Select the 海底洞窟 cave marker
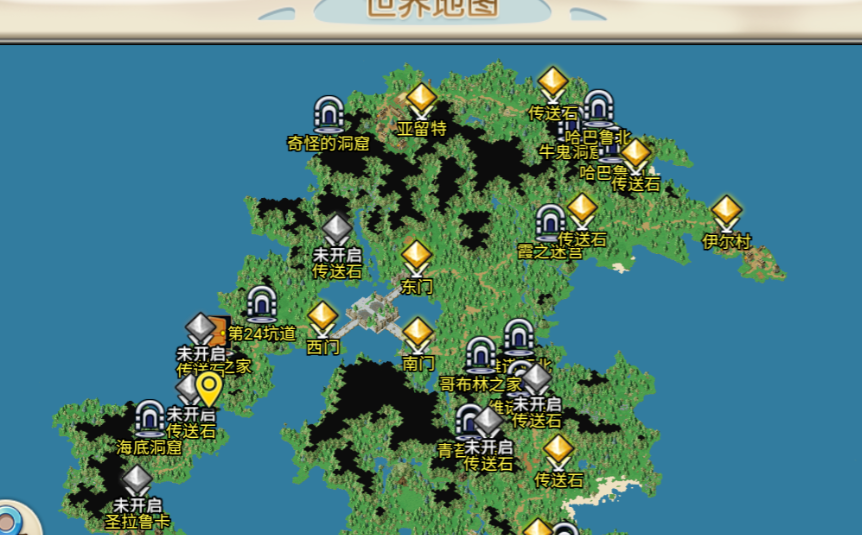The image size is (862, 535). pos(150,419)
